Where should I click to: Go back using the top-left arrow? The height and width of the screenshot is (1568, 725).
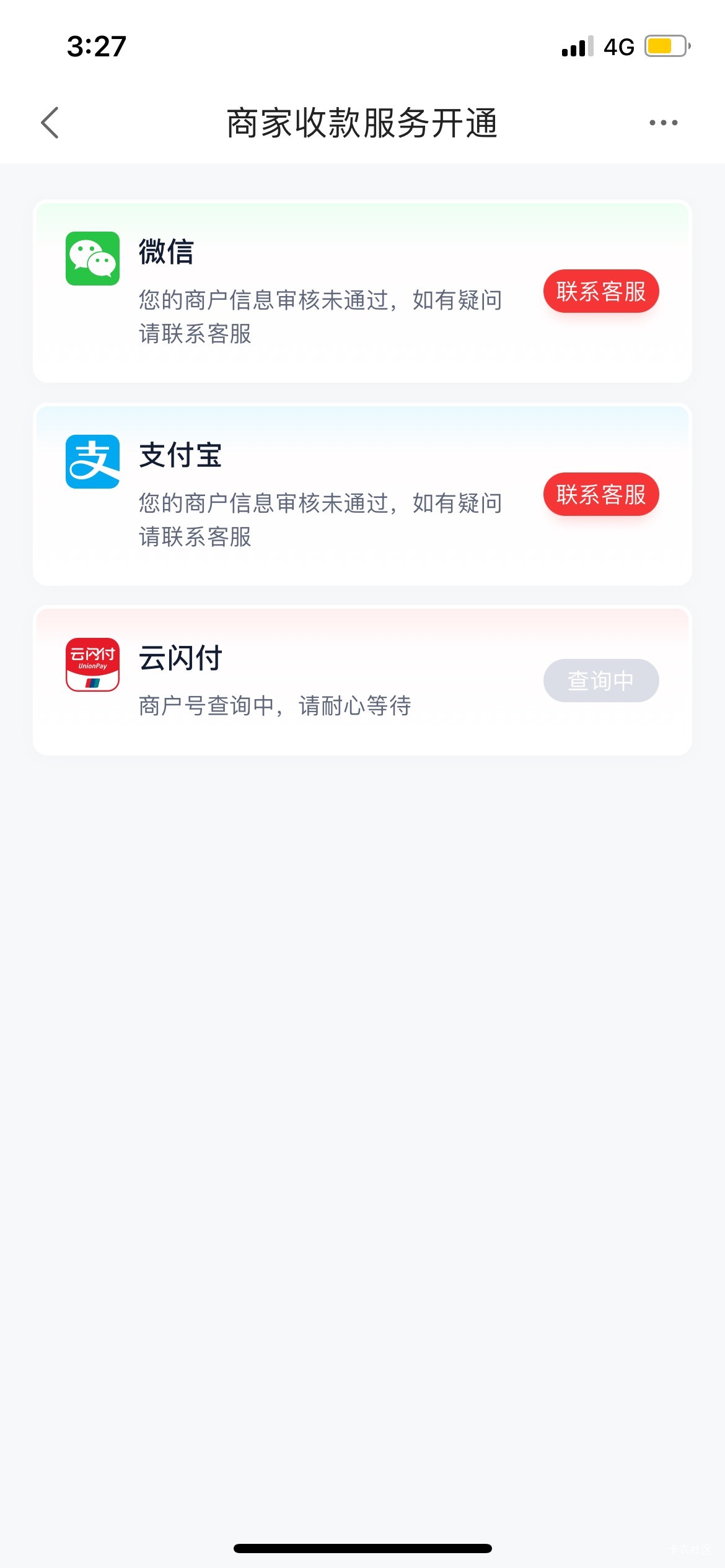coord(50,123)
